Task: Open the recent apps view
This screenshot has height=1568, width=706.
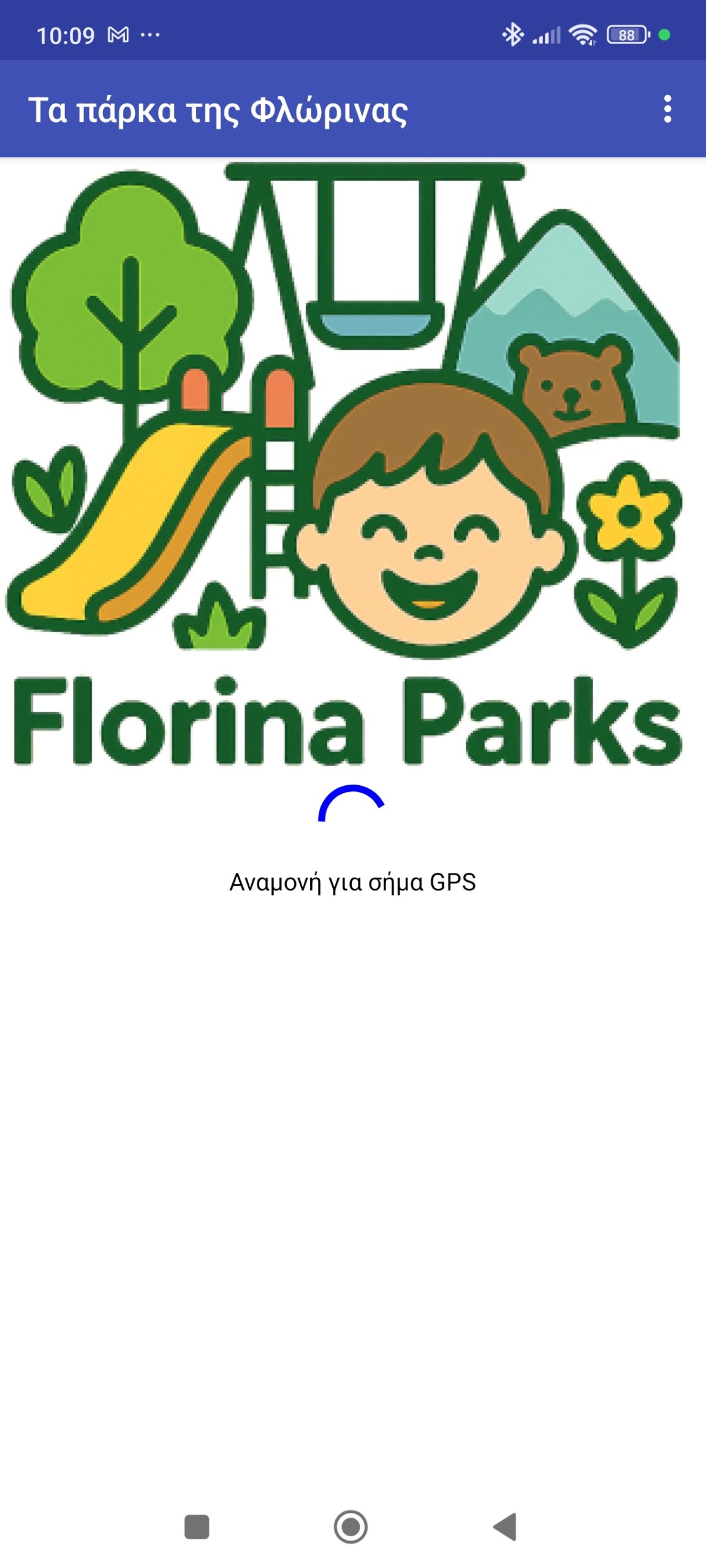Action: 197,1526
